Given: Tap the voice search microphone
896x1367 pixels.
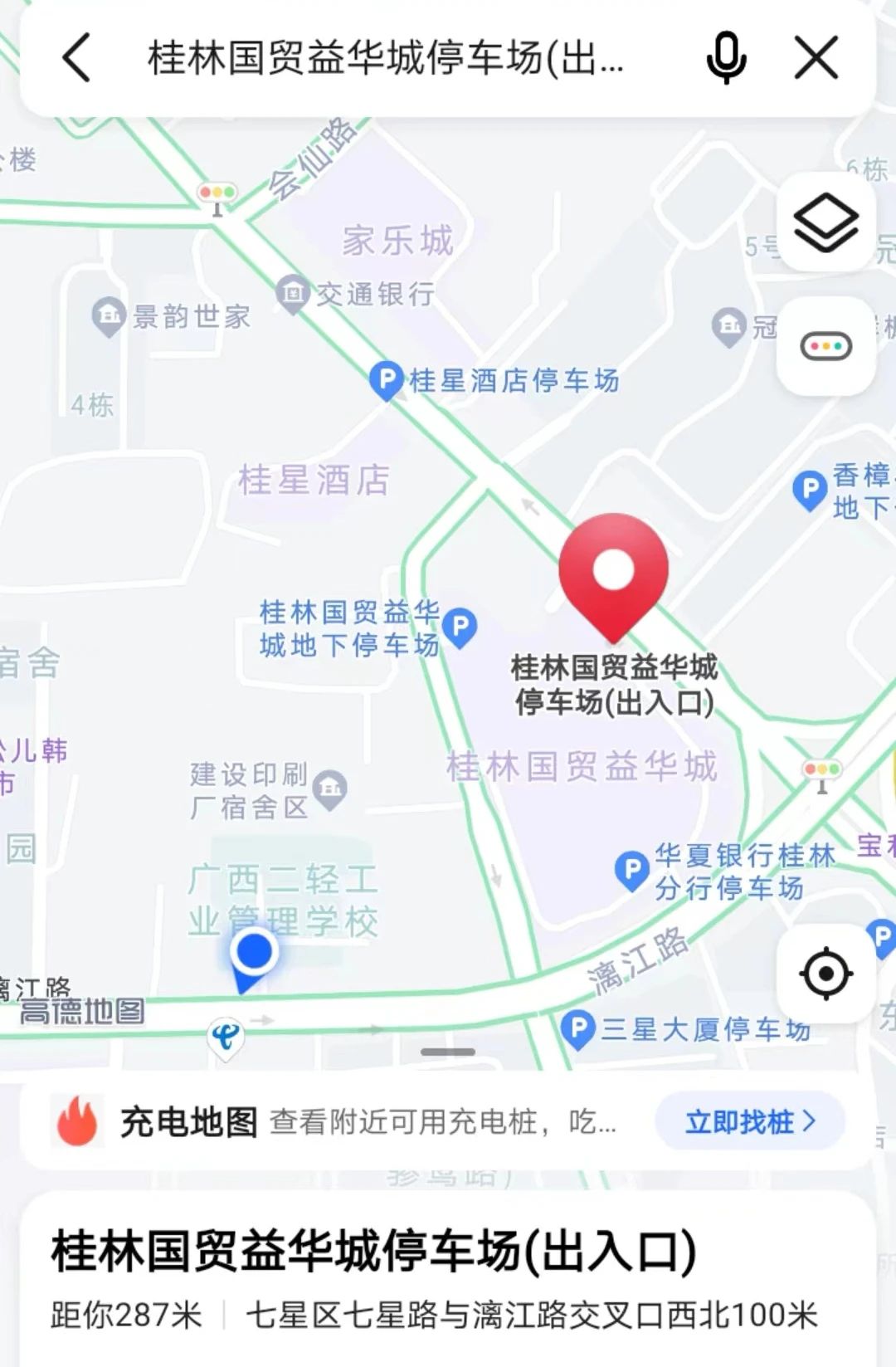Looking at the screenshot, I should [x=726, y=58].
